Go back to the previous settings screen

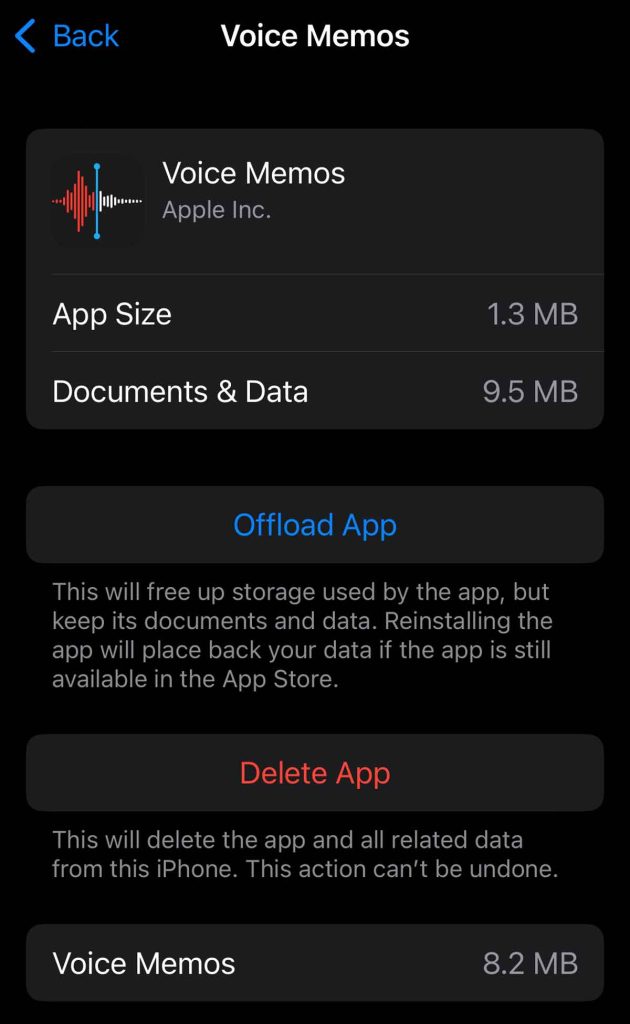coord(68,37)
